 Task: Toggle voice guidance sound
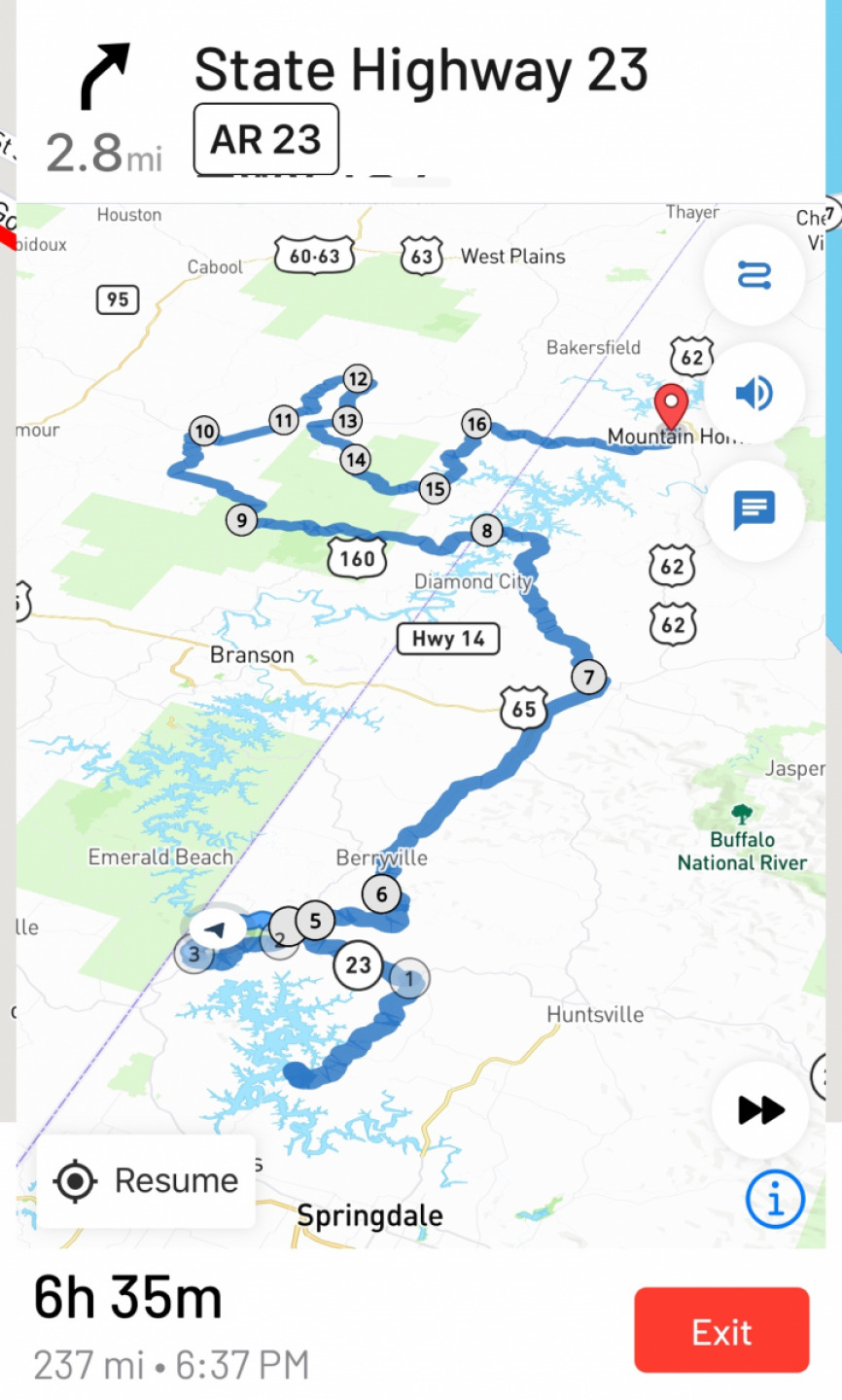click(754, 394)
